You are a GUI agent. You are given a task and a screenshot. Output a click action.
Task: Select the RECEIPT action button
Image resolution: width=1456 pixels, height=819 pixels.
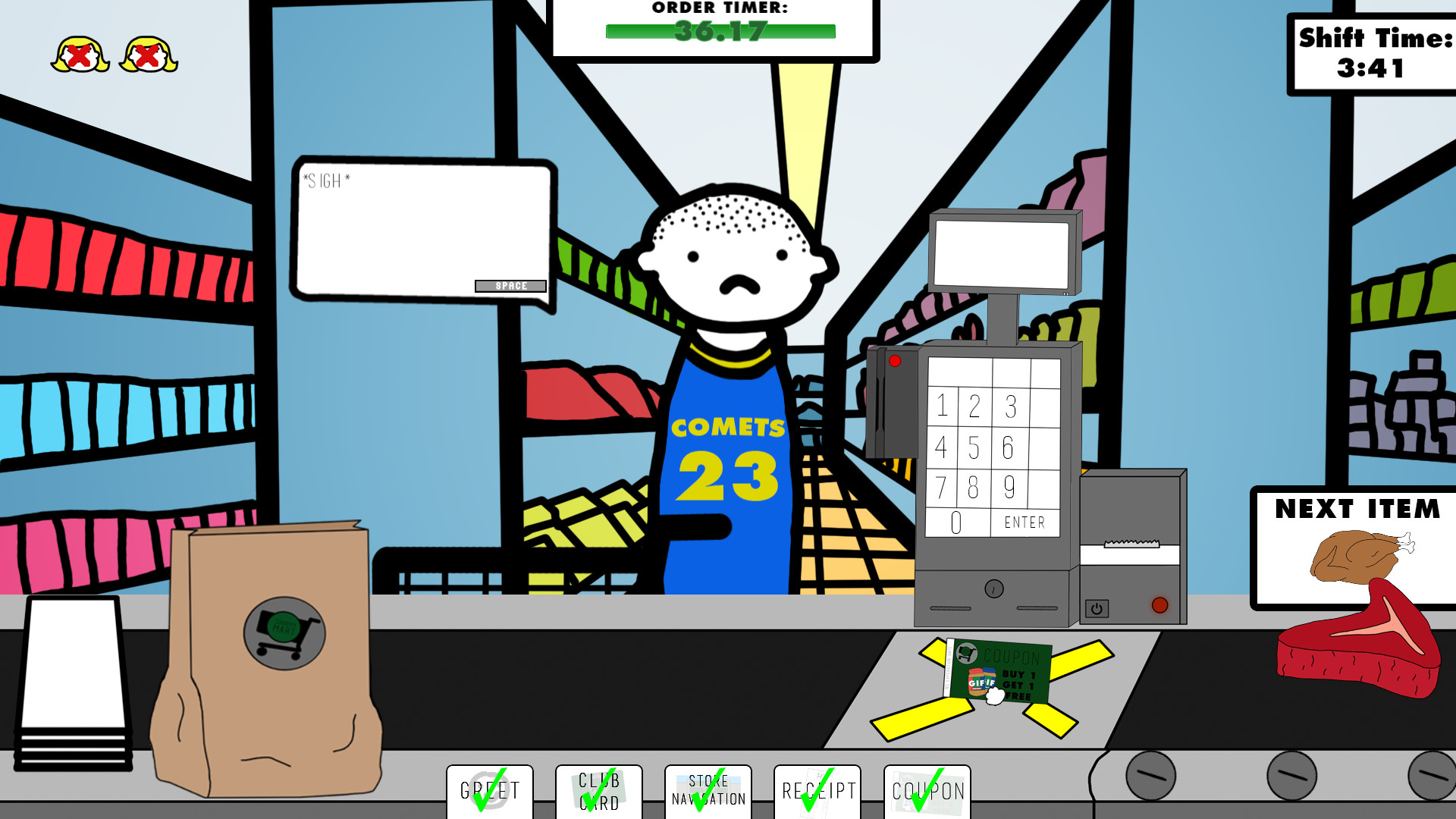(817, 791)
